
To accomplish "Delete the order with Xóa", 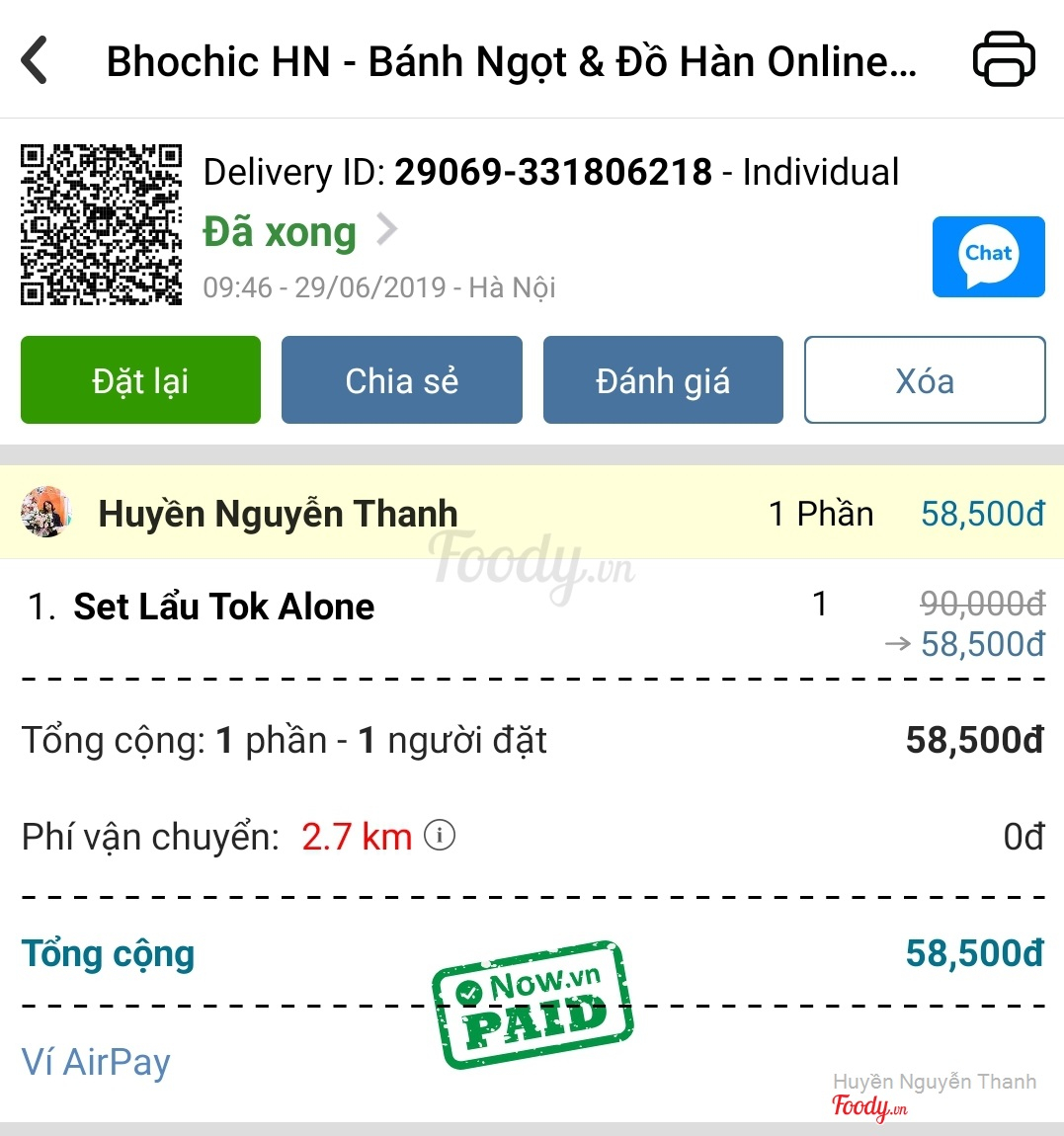I will [924, 380].
